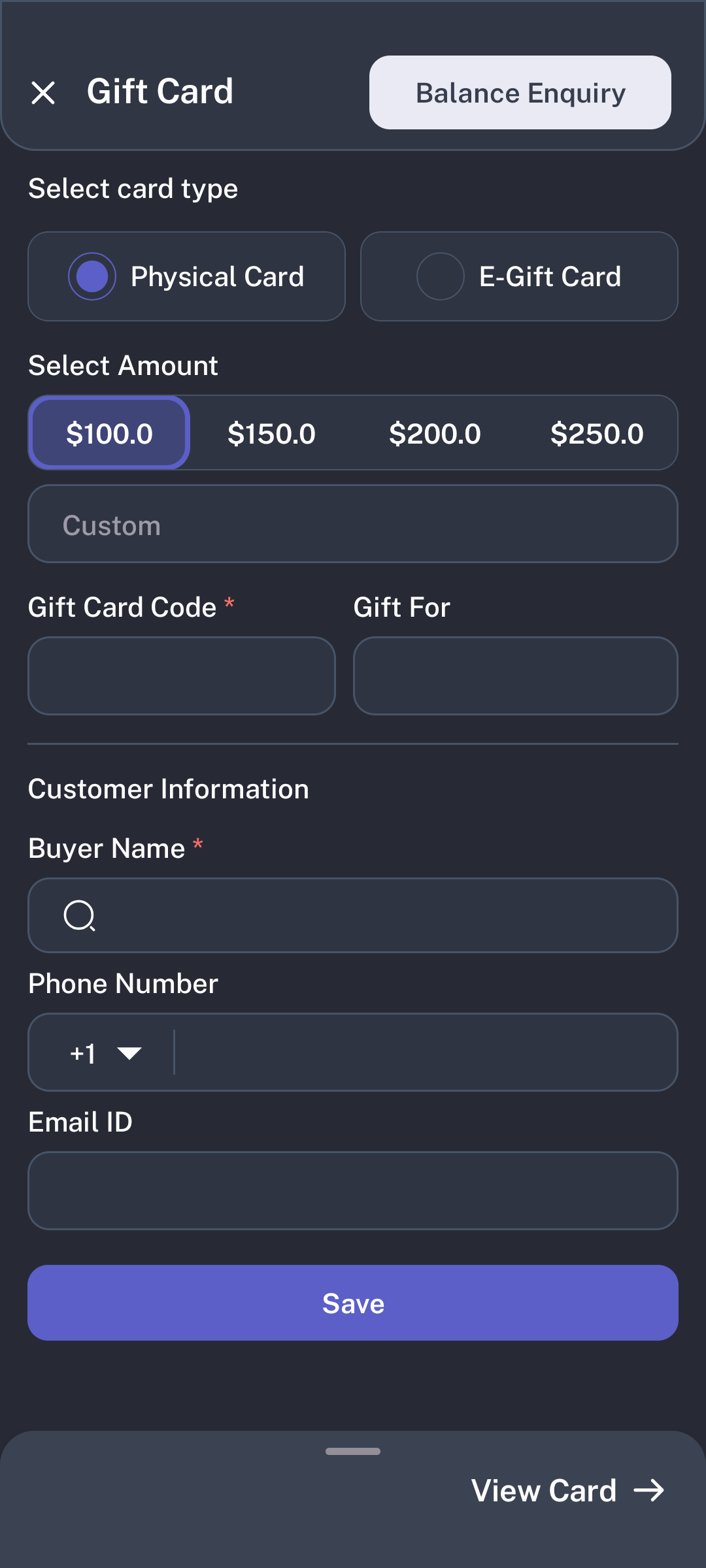Enter the Gift For field
The height and width of the screenshot is (1568, 706).
click(x=516, y=676)
